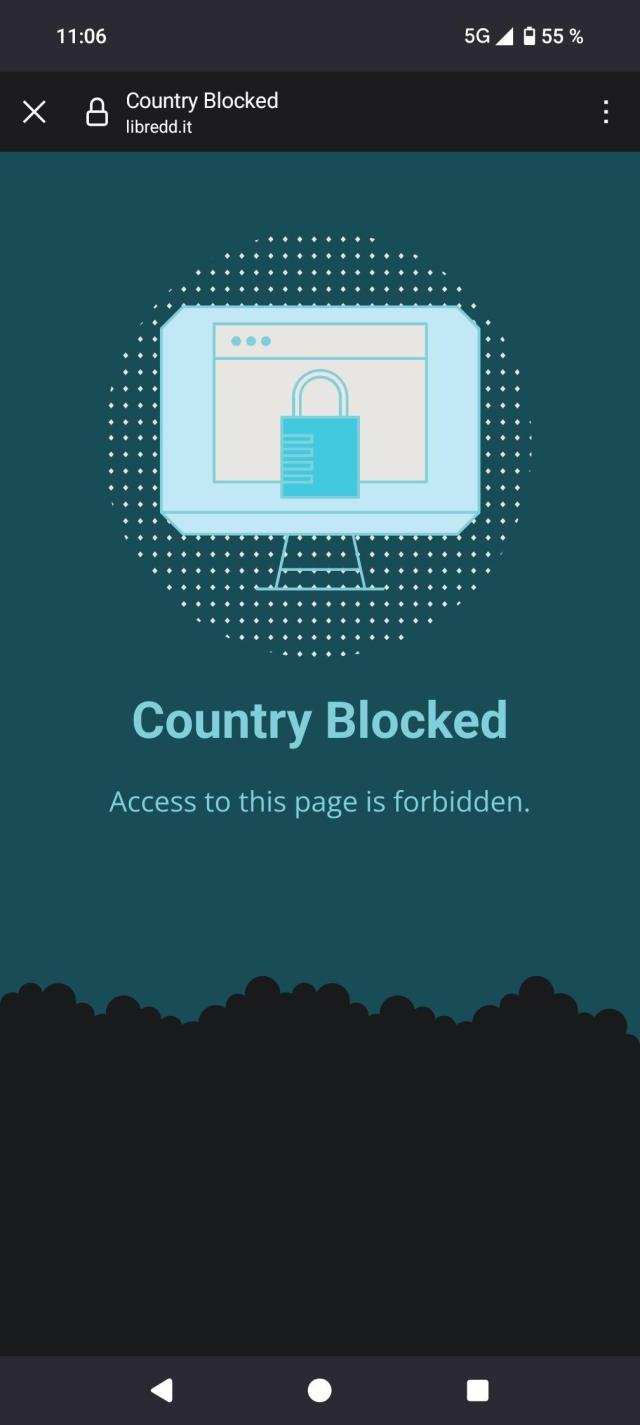Close the Country Blocked custom tab
This screenshot has height=1425, width=640.
[34, 112]
